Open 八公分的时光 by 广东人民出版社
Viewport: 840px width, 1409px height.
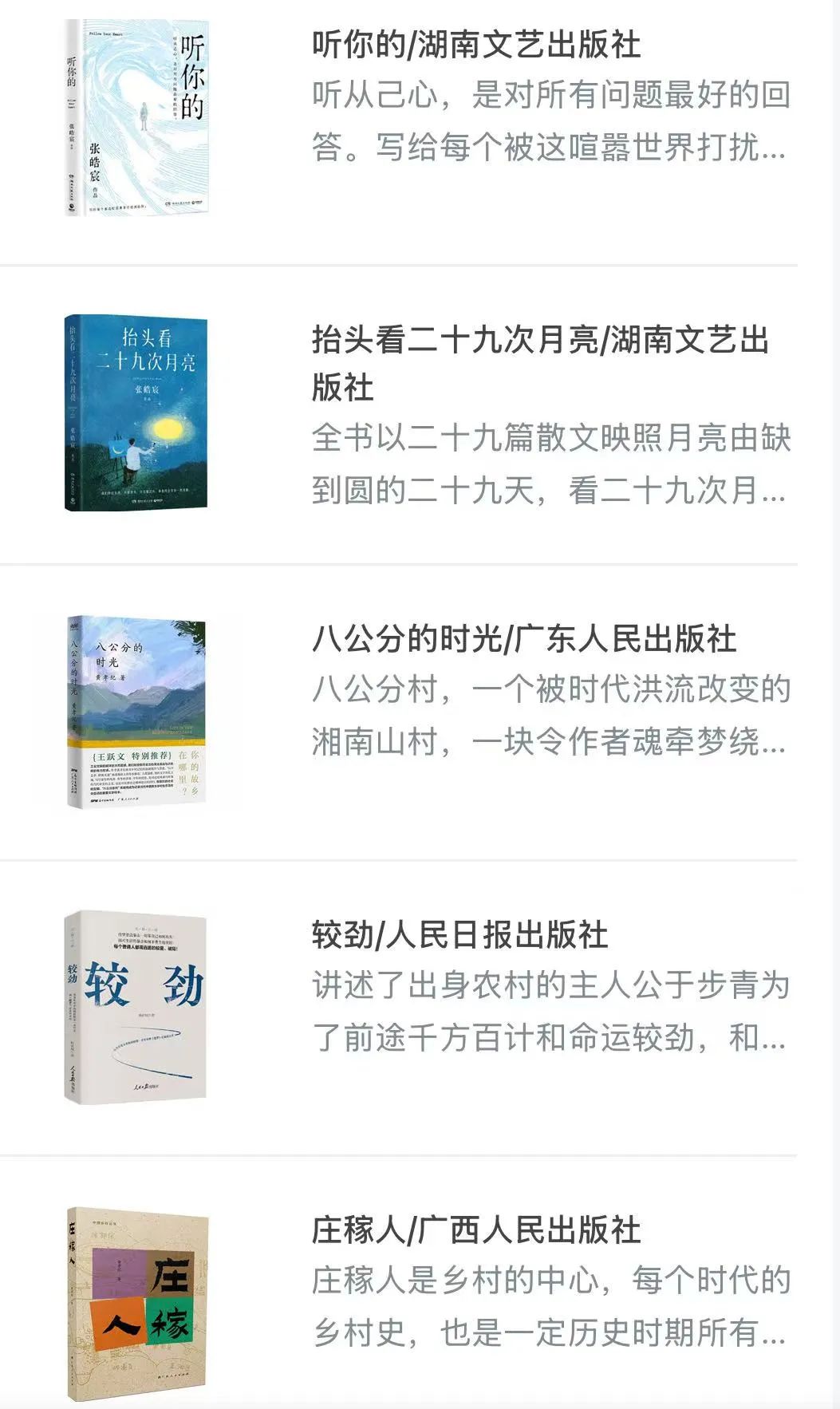[x=523, y=639]
